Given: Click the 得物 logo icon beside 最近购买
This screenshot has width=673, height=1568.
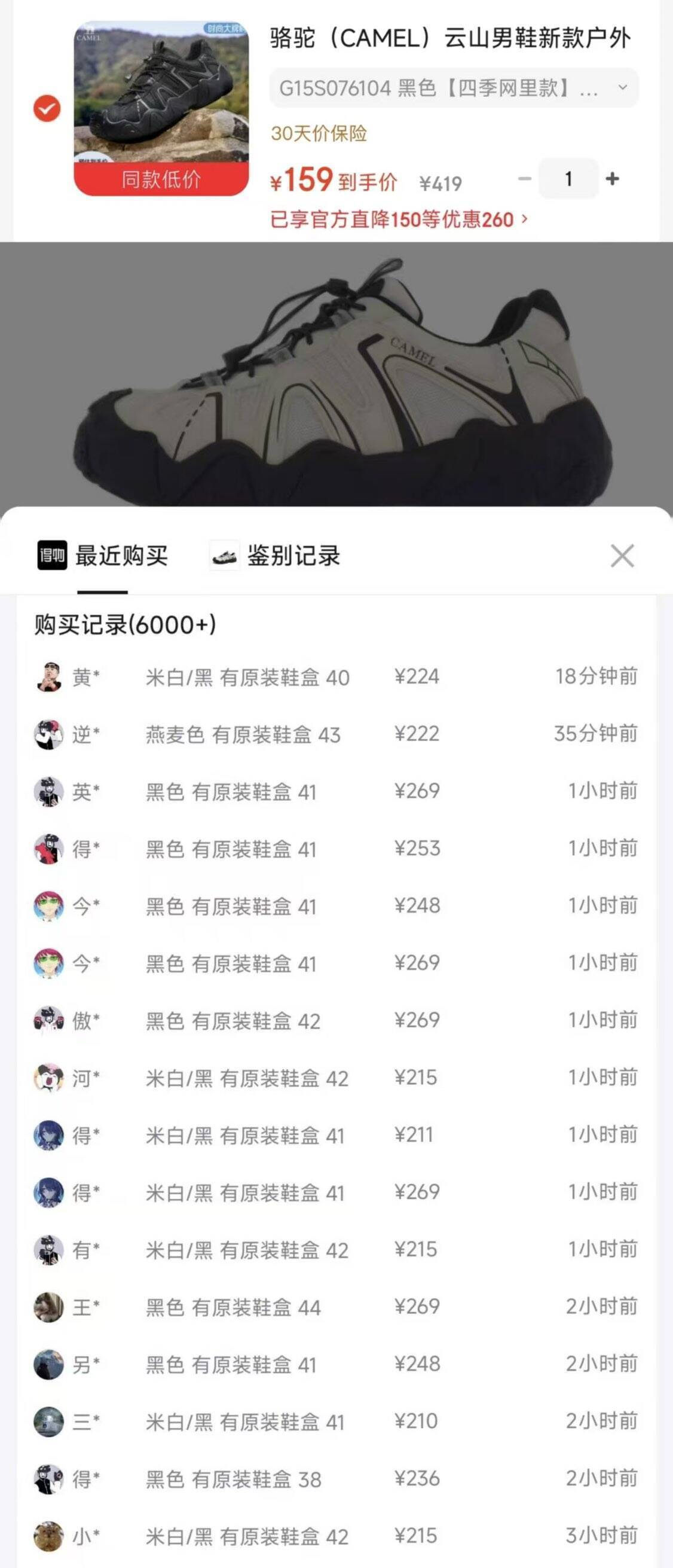Looking at the screenshot, I should coord(53,555).
